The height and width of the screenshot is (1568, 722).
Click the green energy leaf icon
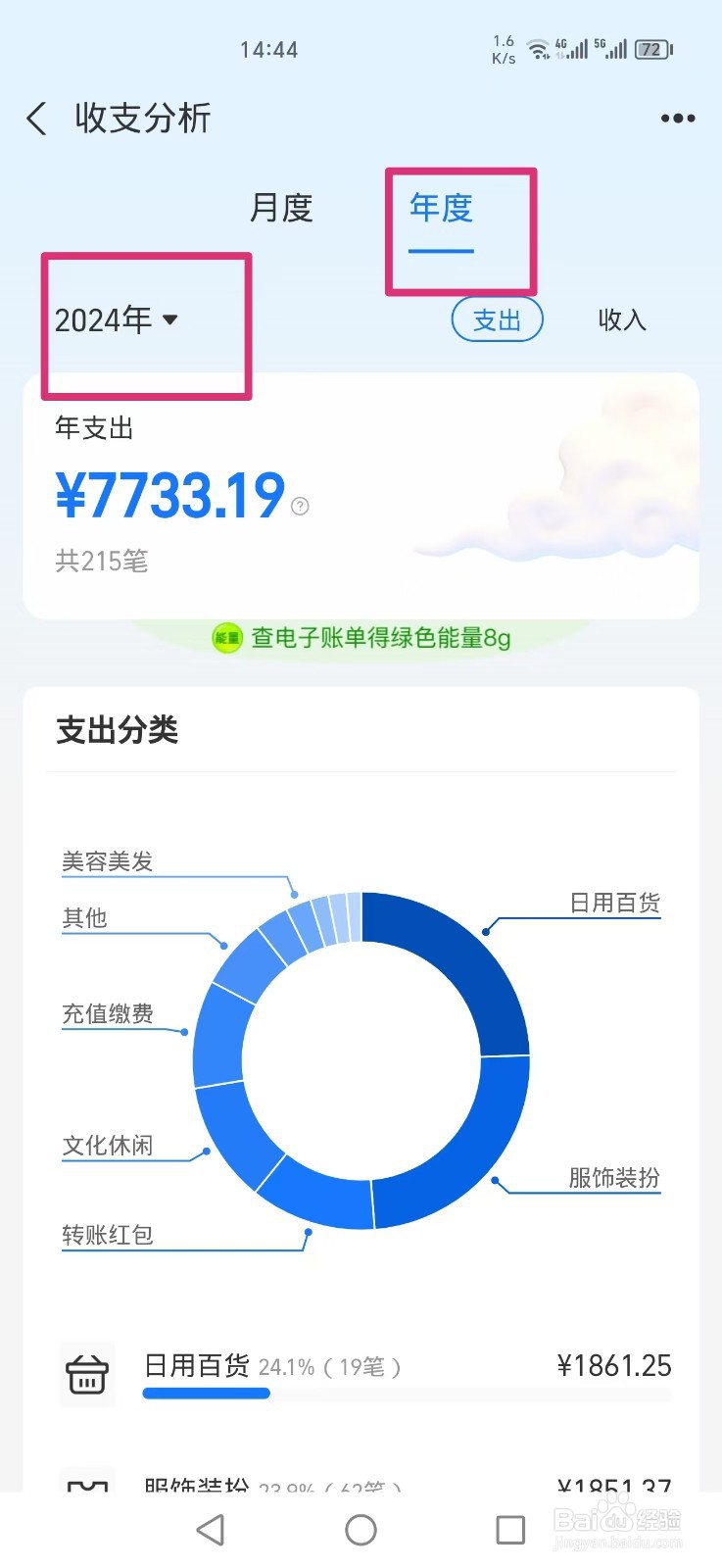point(226,638)
